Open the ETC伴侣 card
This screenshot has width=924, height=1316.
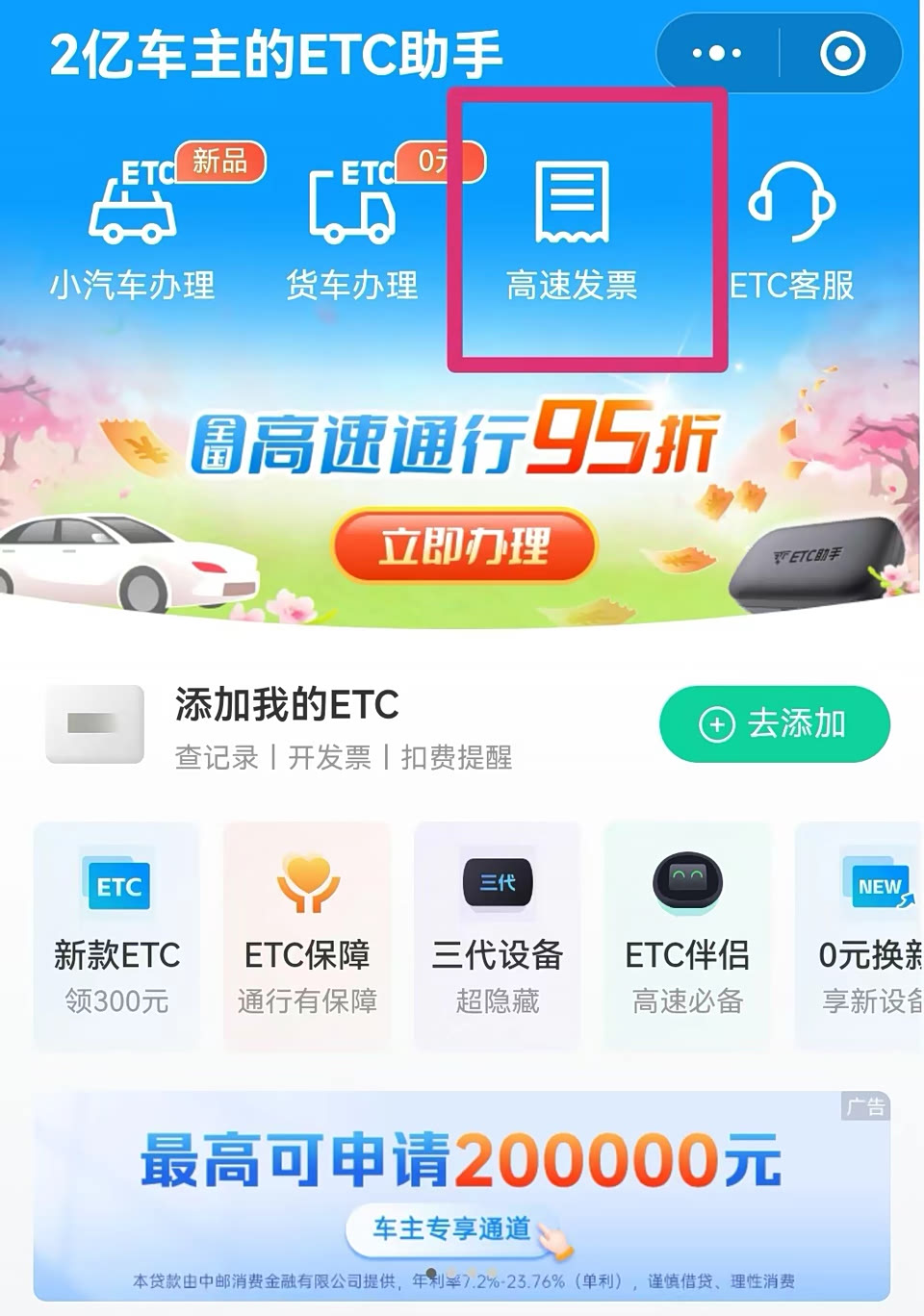click(x=687, y=935)
